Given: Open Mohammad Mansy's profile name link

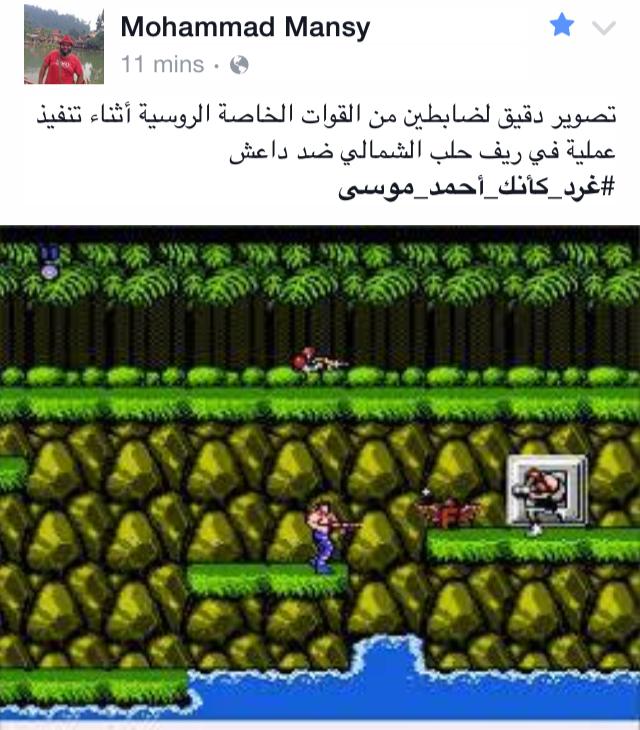Looking at the screenshot, I should coord(245,27).
